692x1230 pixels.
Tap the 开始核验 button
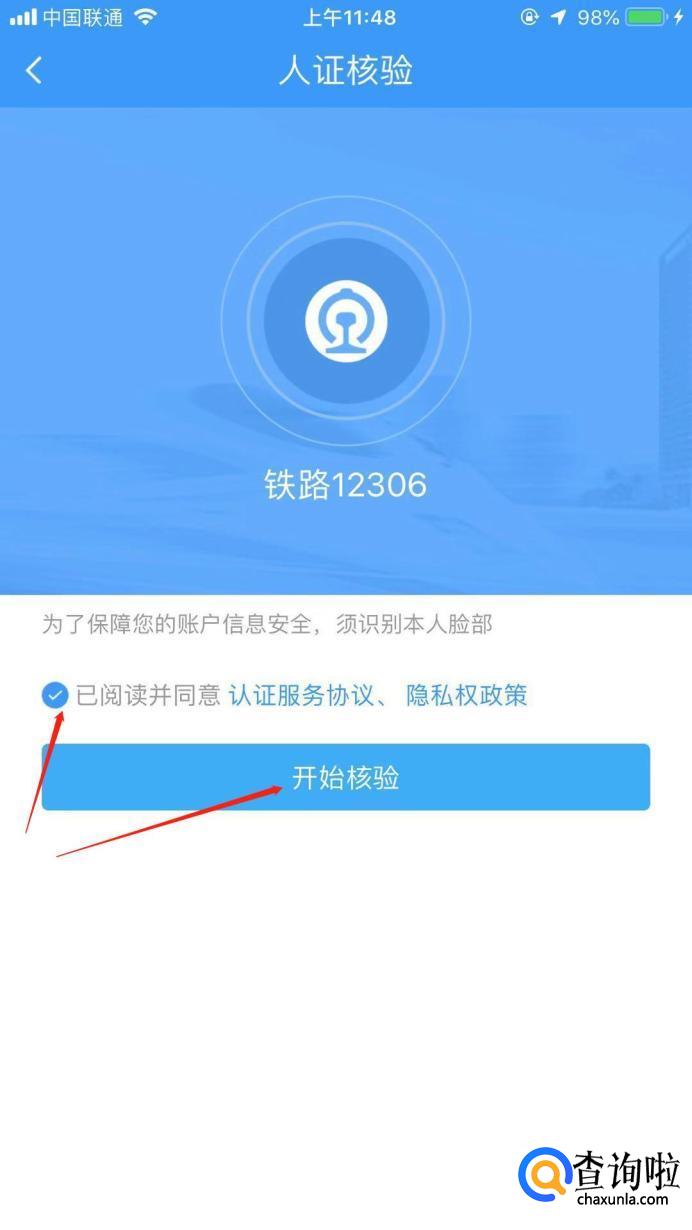[346, 777]
